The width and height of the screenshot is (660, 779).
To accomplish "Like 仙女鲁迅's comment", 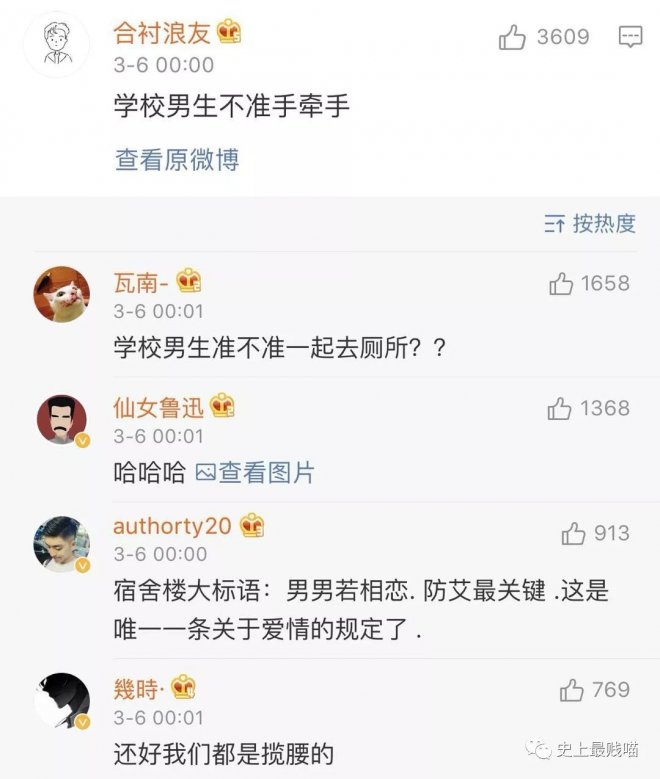I will [560, 409].
